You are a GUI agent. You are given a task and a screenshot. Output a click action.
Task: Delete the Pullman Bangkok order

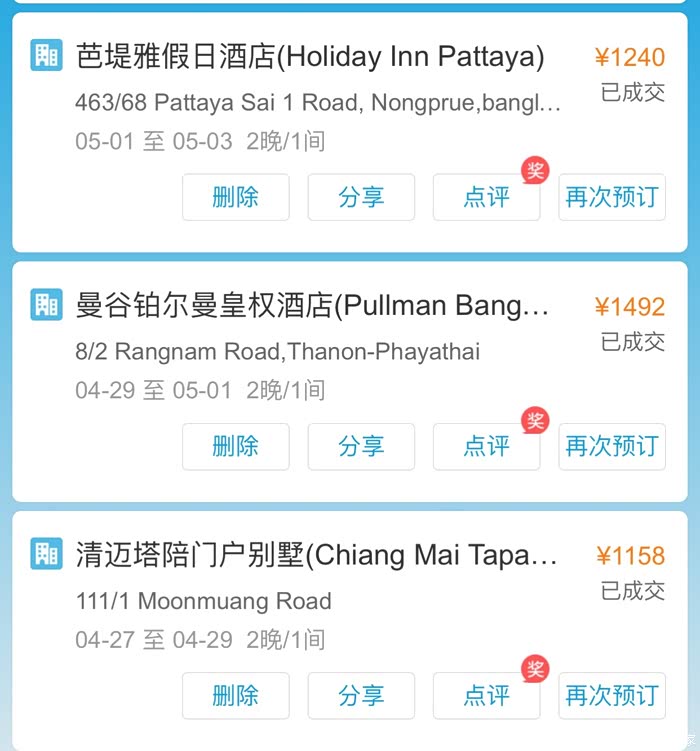[x=235, y=446]
